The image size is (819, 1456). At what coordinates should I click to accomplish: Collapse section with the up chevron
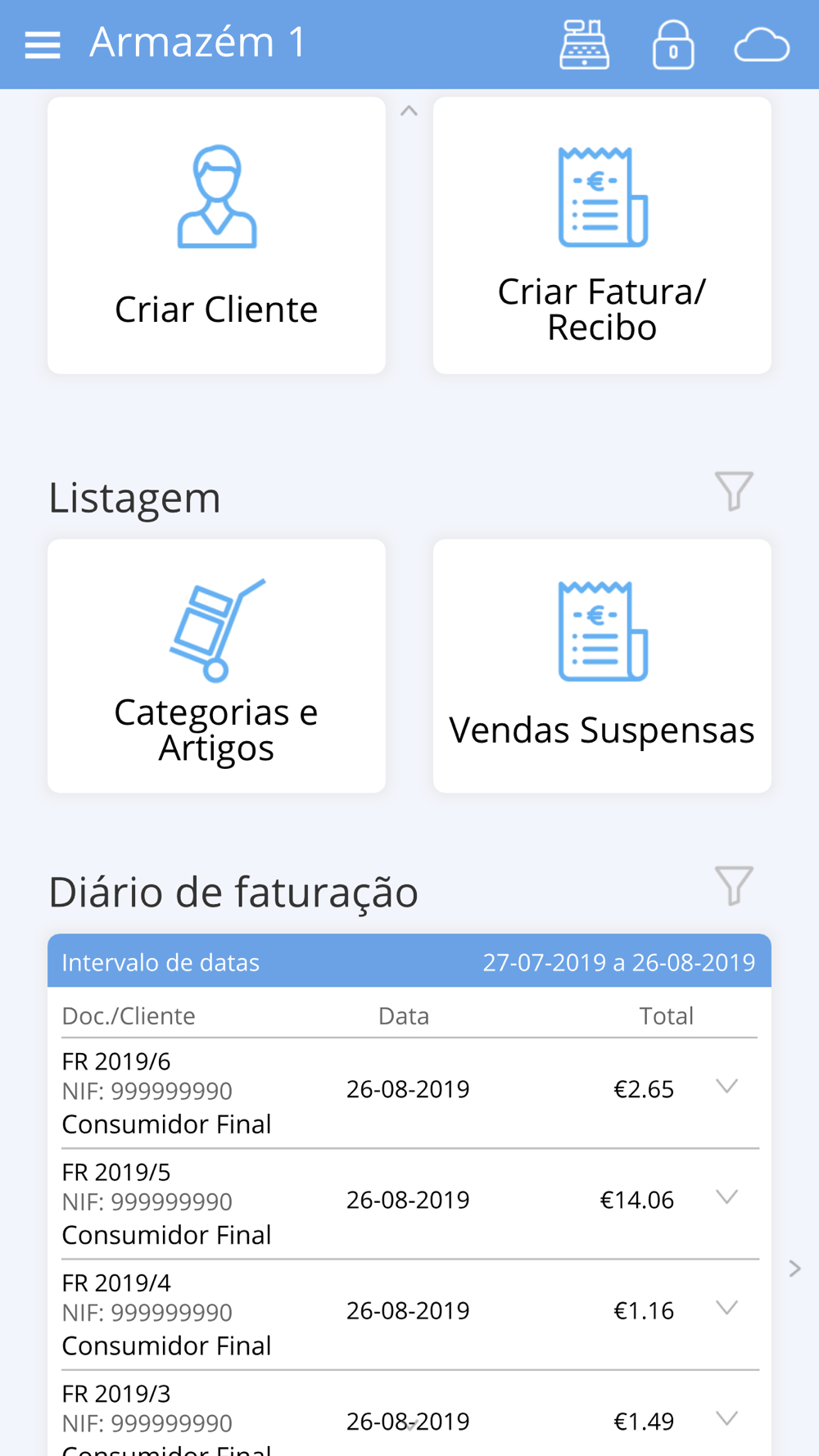(409, 111)
